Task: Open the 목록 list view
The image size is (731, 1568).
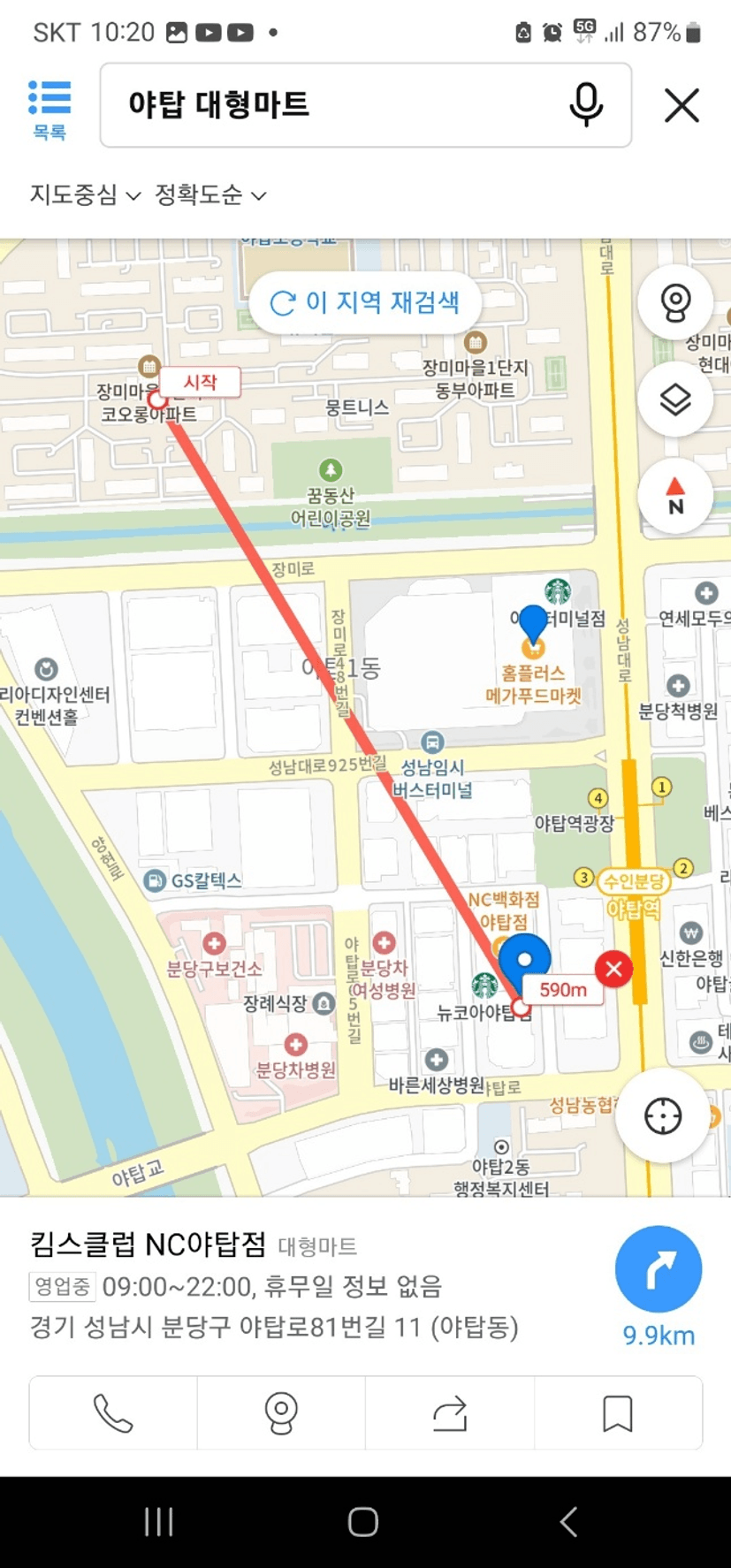Action: tap(49, 110)
